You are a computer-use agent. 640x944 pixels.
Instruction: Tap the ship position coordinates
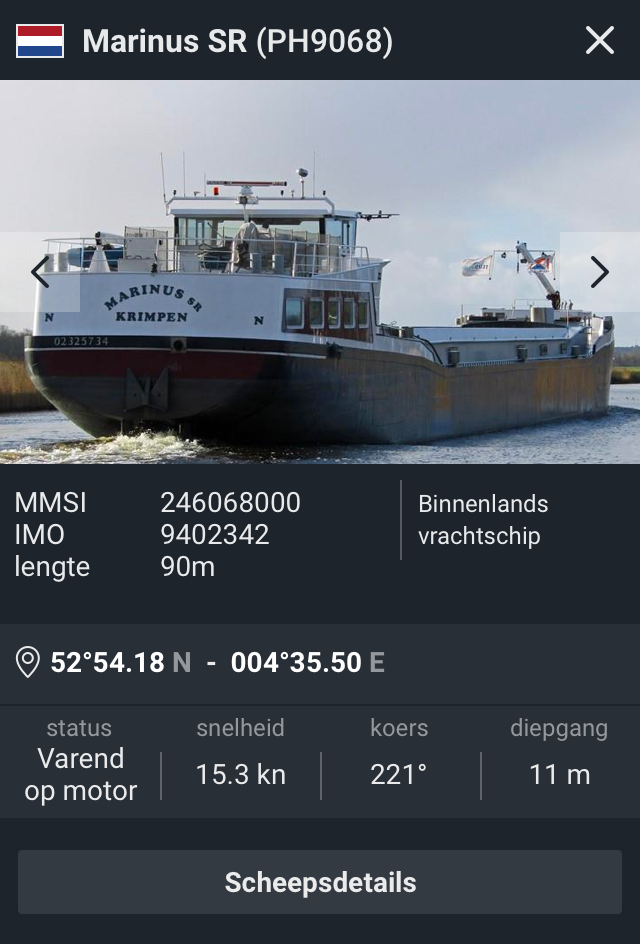pos(217,662)
